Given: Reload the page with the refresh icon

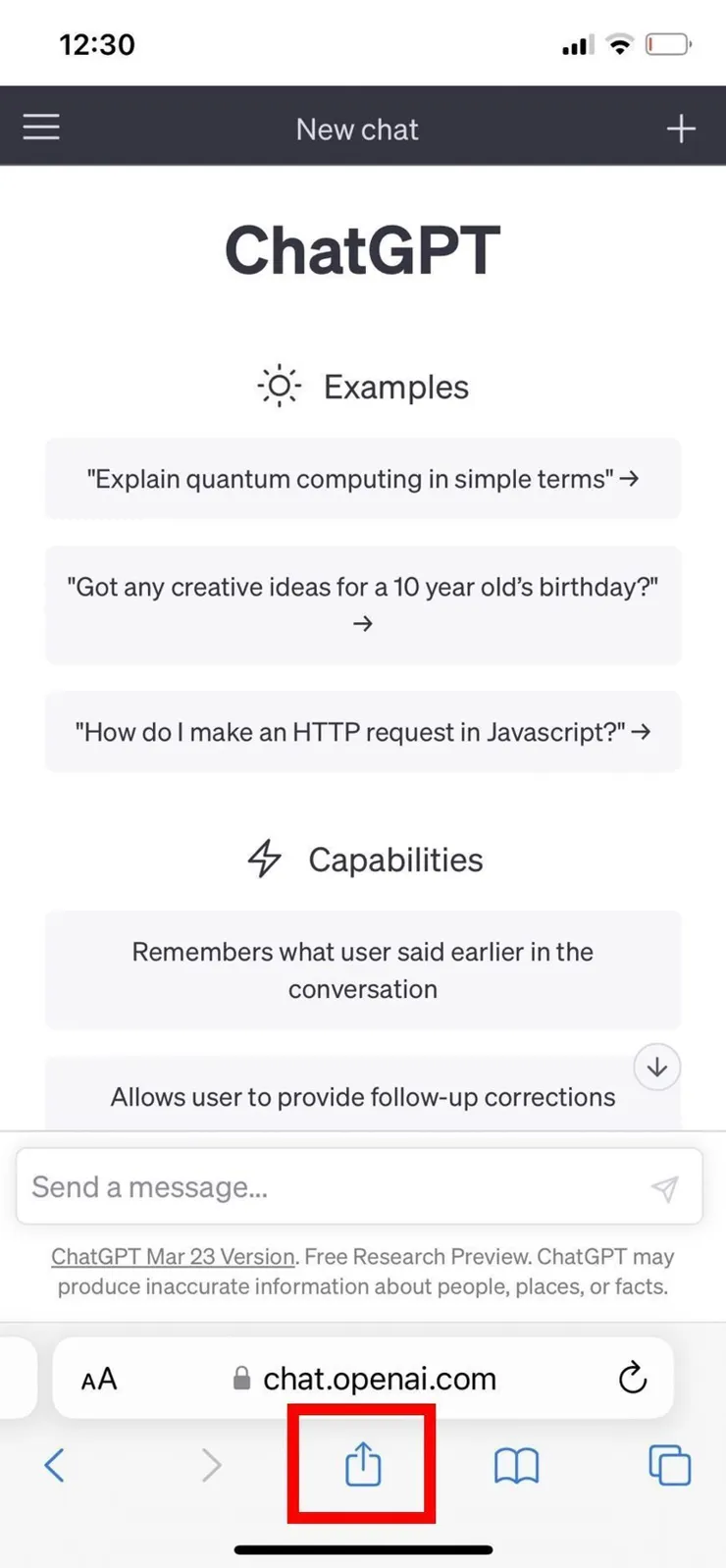Looking at the screenshot, I should point(633,1379).
